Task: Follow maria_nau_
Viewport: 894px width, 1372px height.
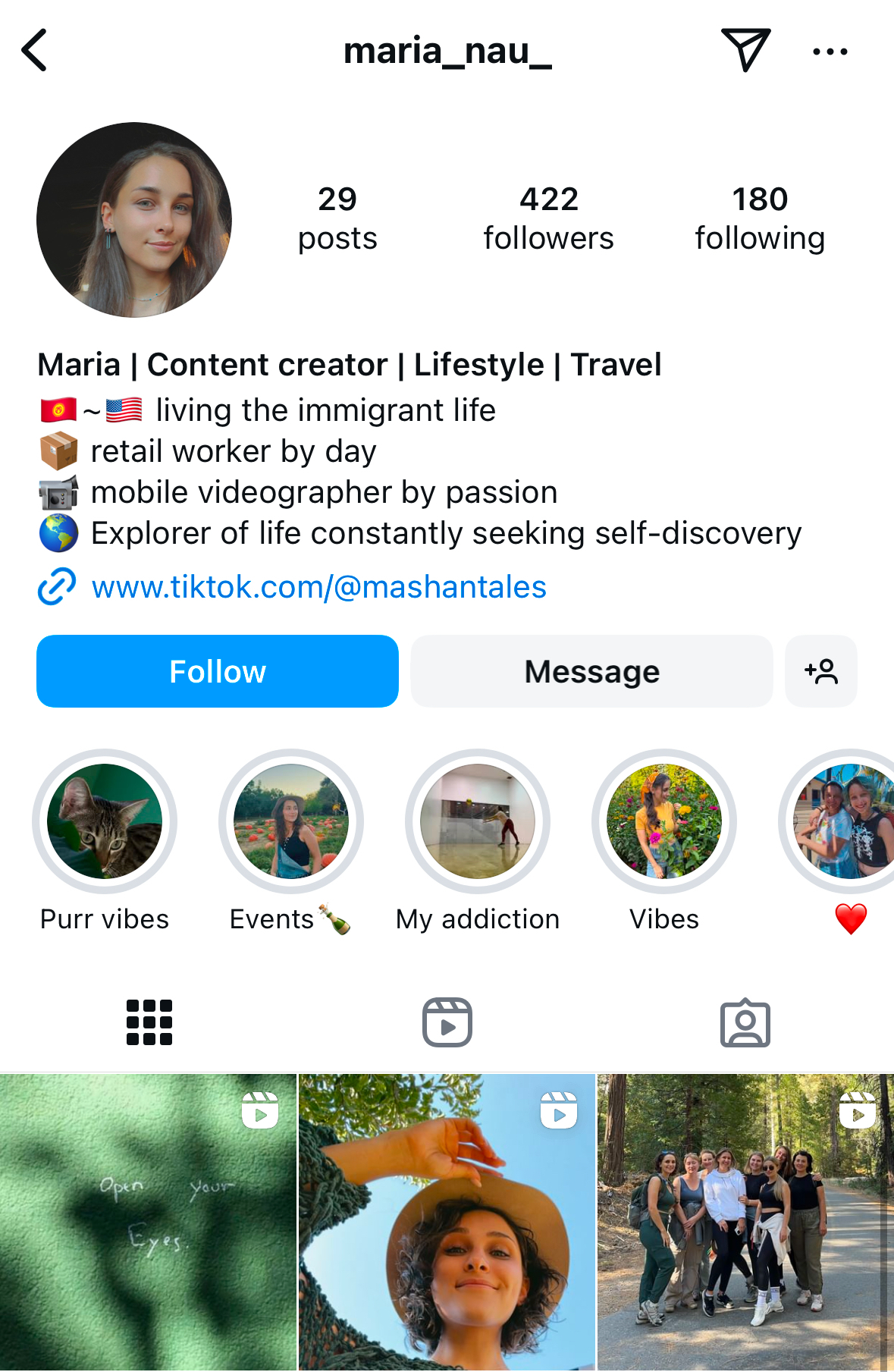Action: 218,671
